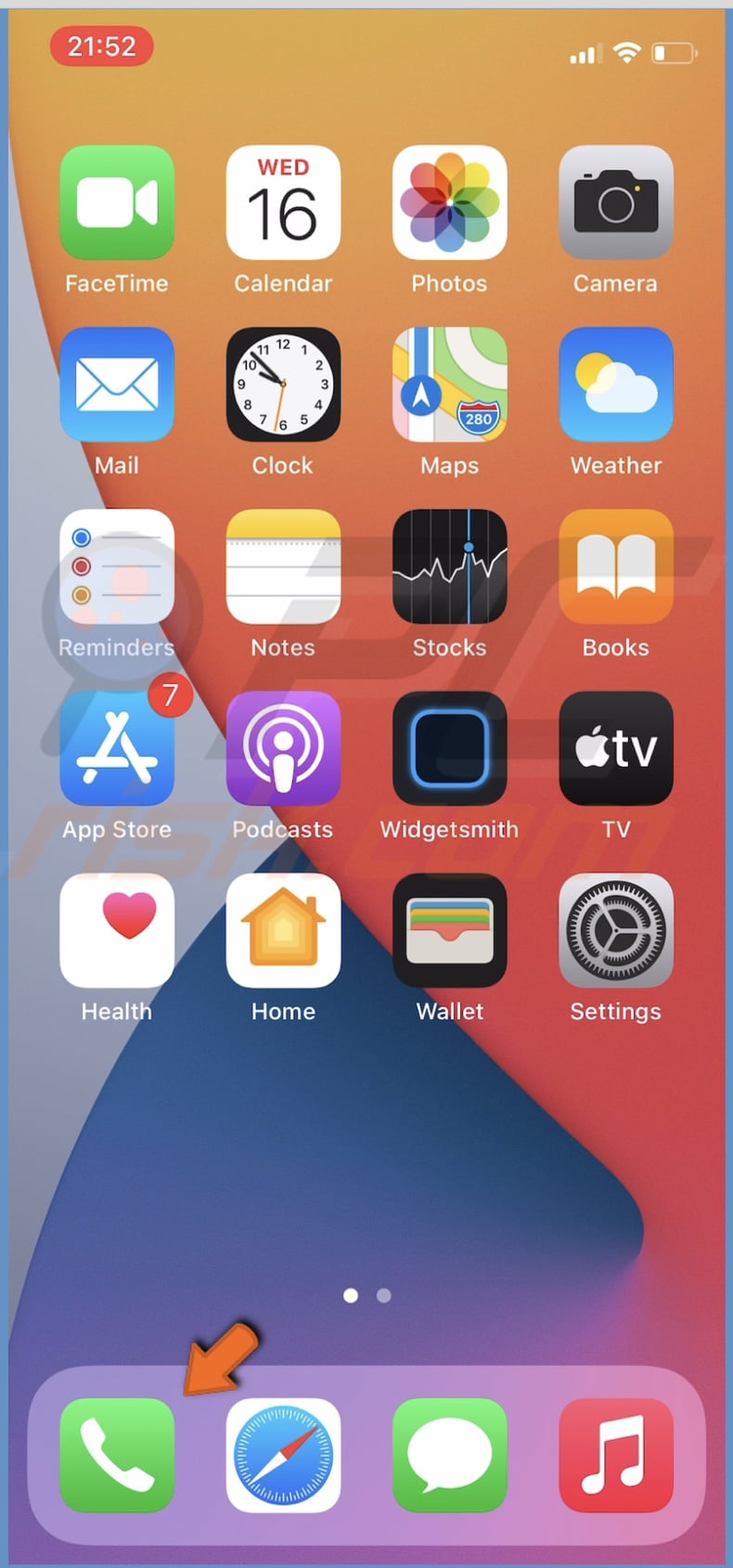
Task: Open the Reminders app
Action: [x=117, y=566]
